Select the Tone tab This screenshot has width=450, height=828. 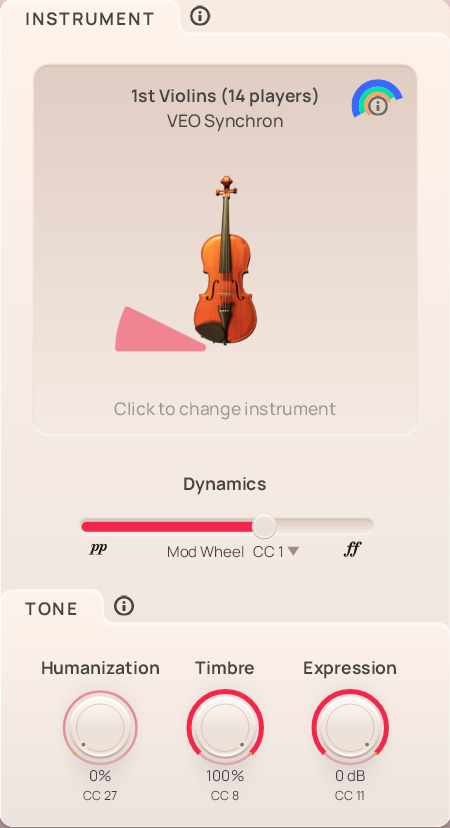click(52, 609)
